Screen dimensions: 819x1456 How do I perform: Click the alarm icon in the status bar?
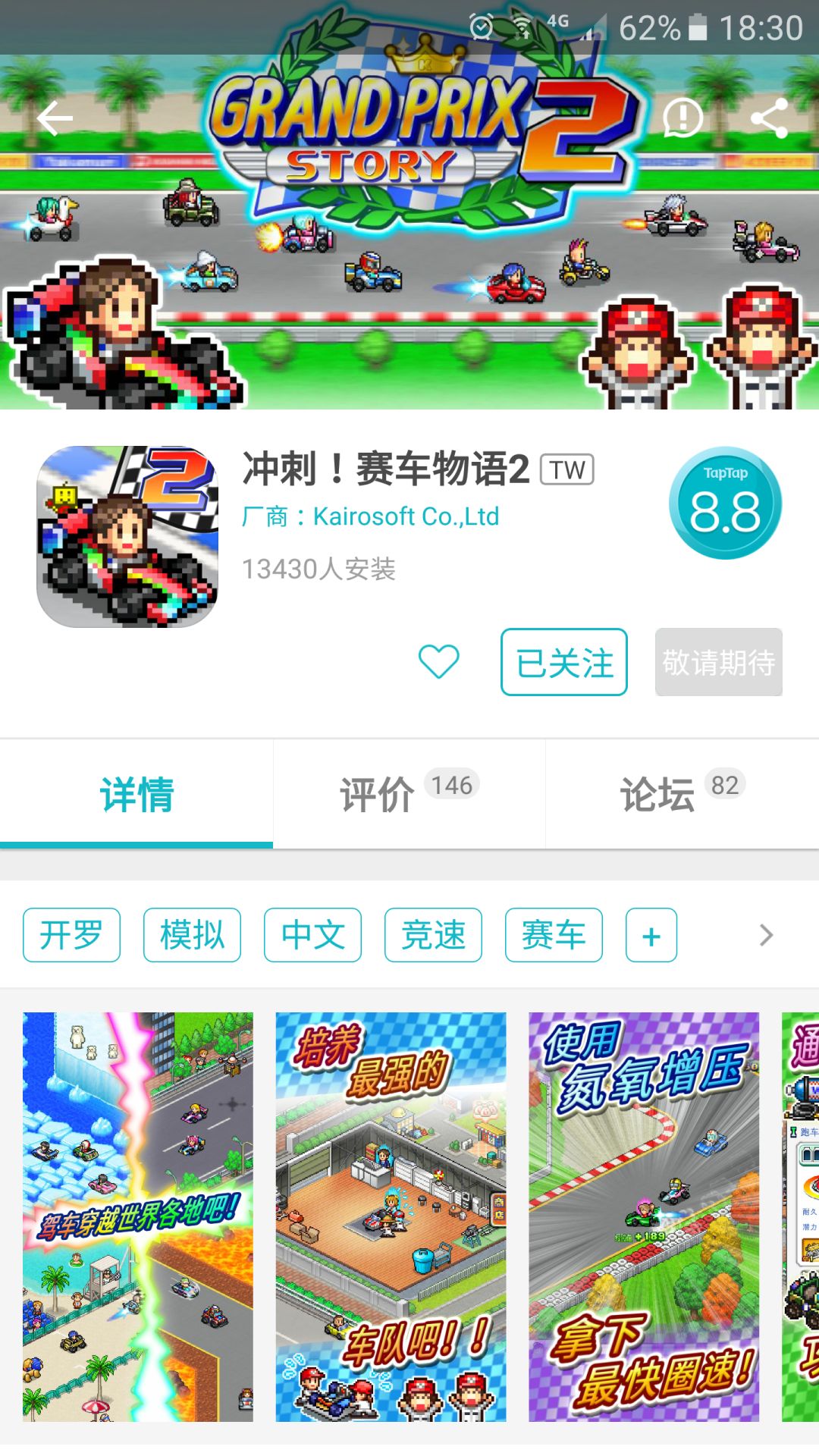pos(480,27)
